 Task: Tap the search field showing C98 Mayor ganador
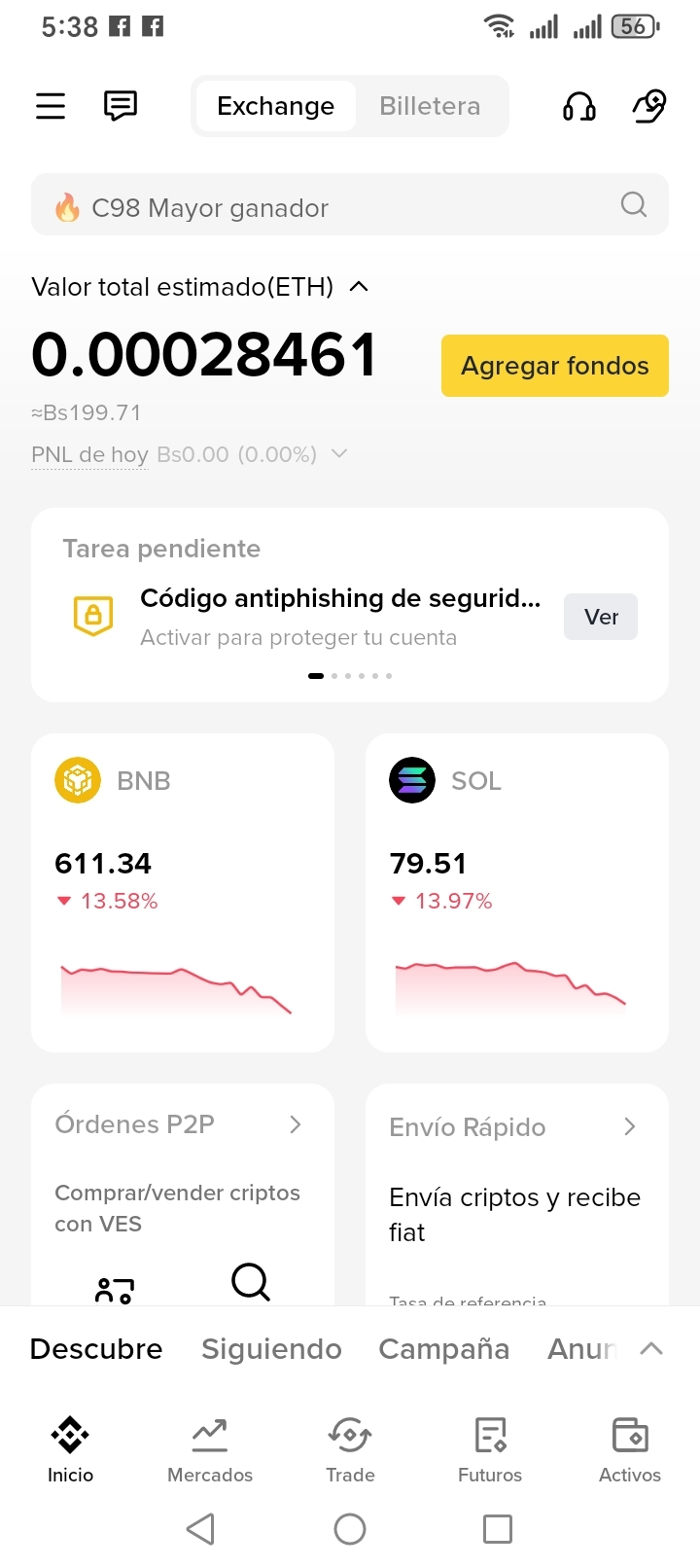[x=350, y=205]
